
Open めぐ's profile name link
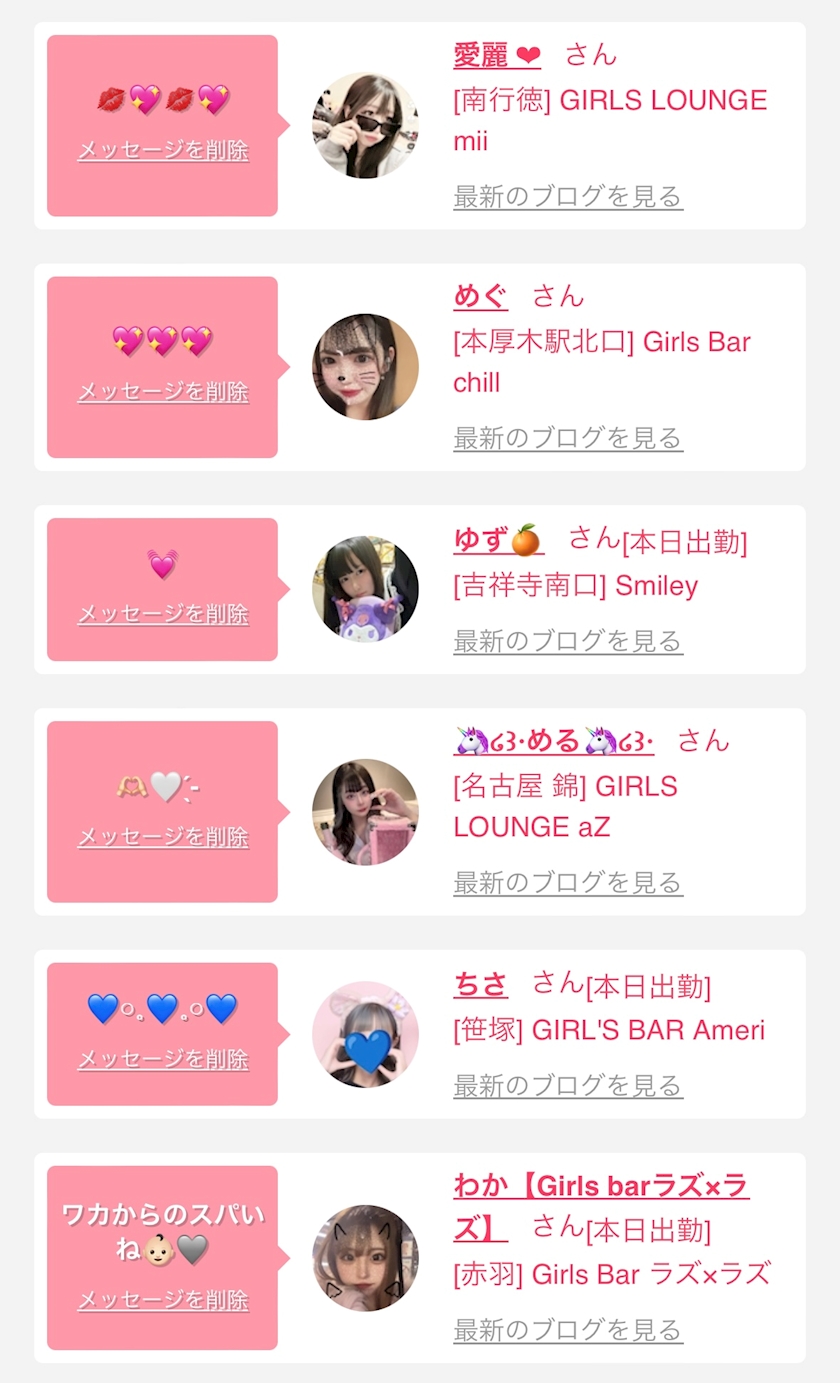coord(480,296)
